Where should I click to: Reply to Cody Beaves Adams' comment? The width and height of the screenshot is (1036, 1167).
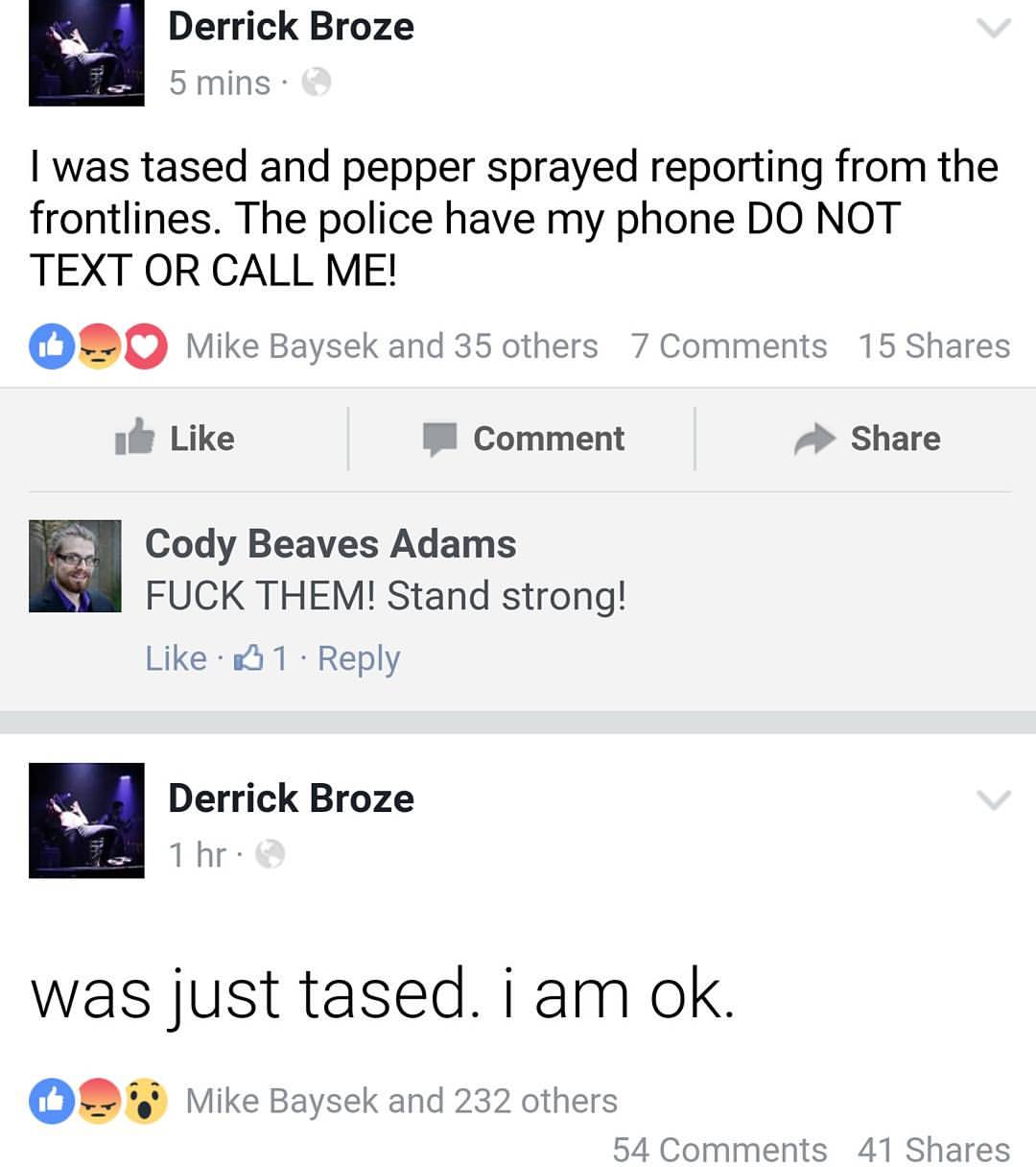pyautogui.click(x=359, y=658)
